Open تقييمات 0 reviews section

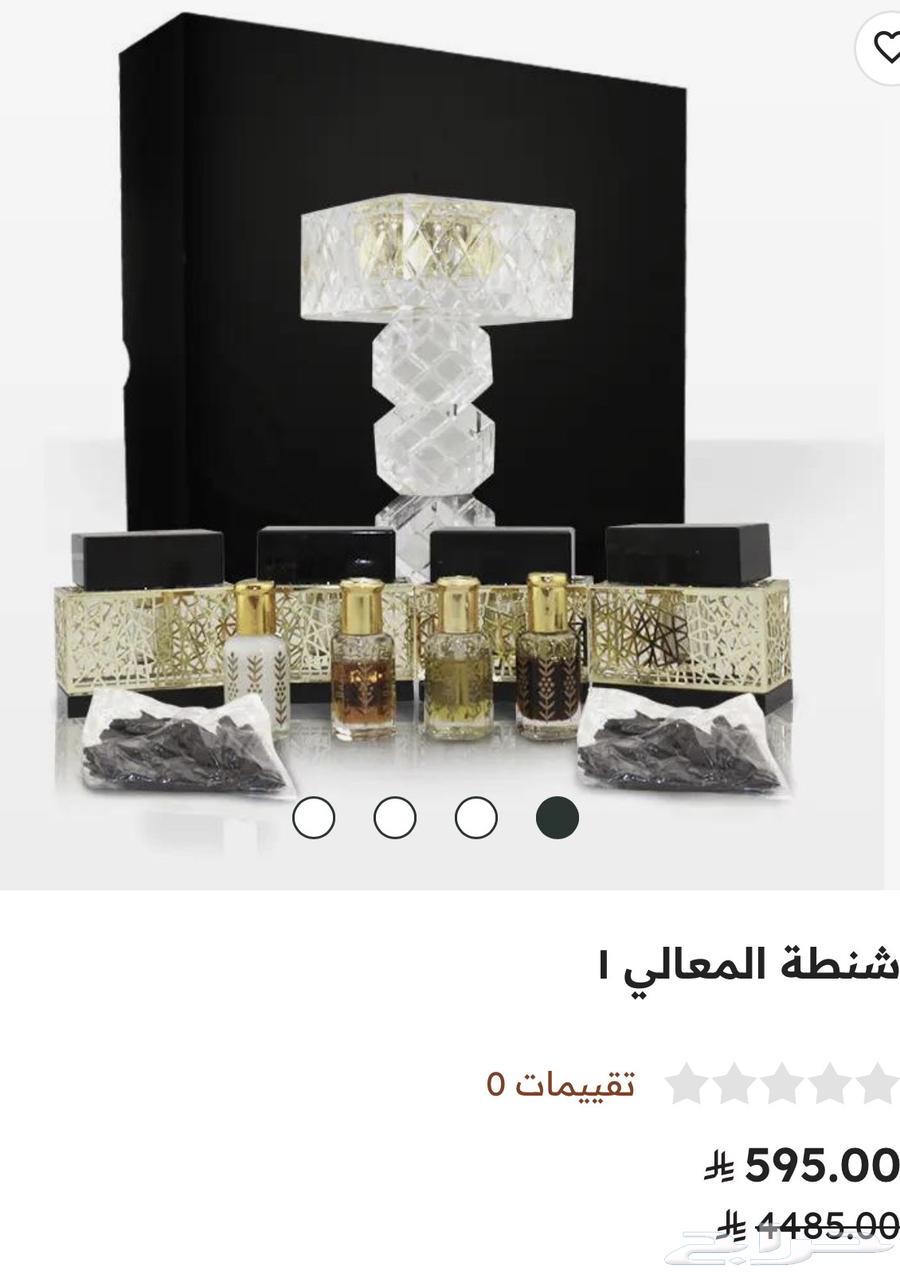coord(560,1085)
